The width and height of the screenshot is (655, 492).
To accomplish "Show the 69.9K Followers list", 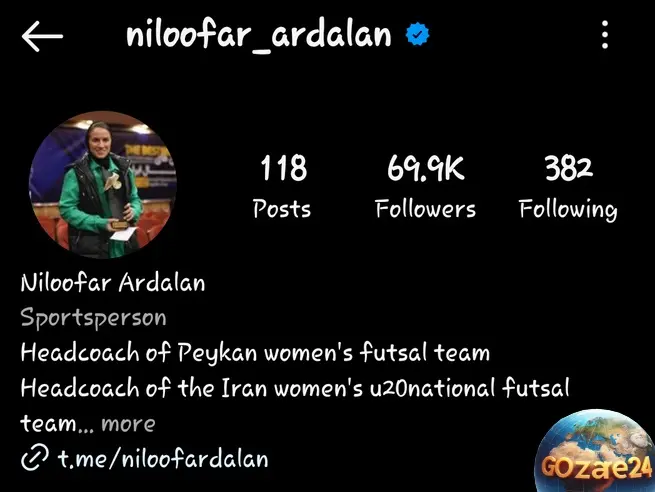I will point(425,187).
